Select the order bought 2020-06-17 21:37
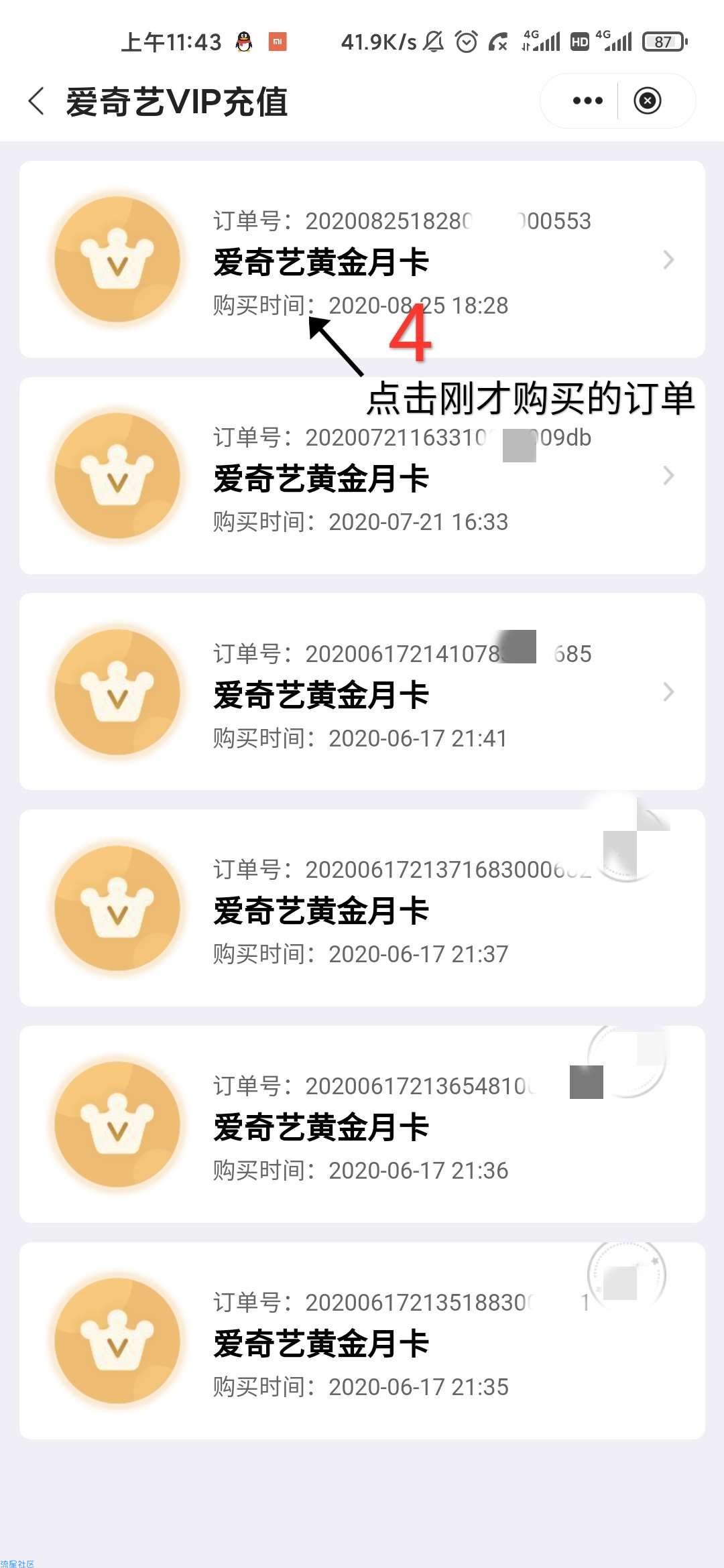The width and height of the screenshot is (724, 1568). (x=362, y=908)
